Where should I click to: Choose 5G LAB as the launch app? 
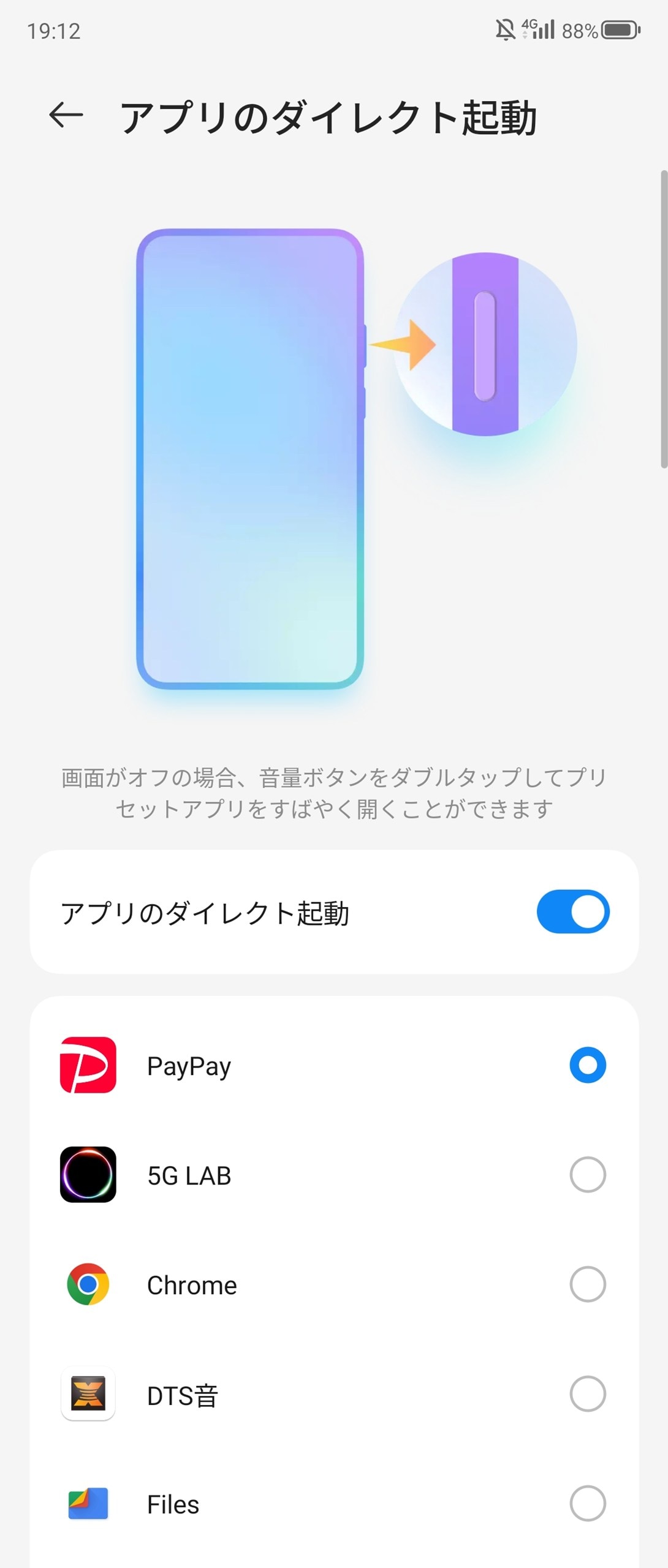pyautogui.click(x=587, y=1175)
